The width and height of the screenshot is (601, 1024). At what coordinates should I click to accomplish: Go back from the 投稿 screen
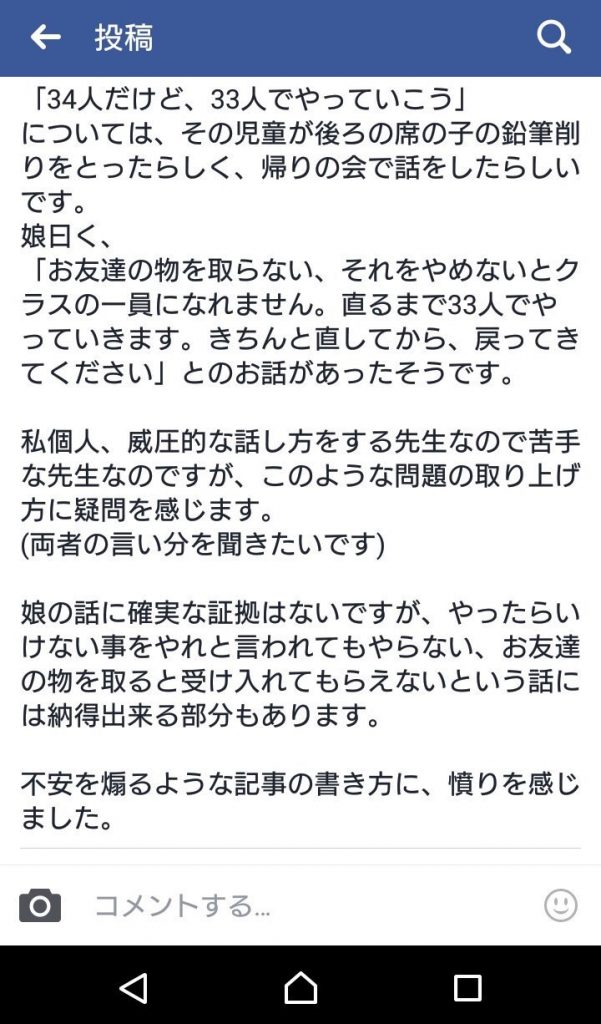46,37
